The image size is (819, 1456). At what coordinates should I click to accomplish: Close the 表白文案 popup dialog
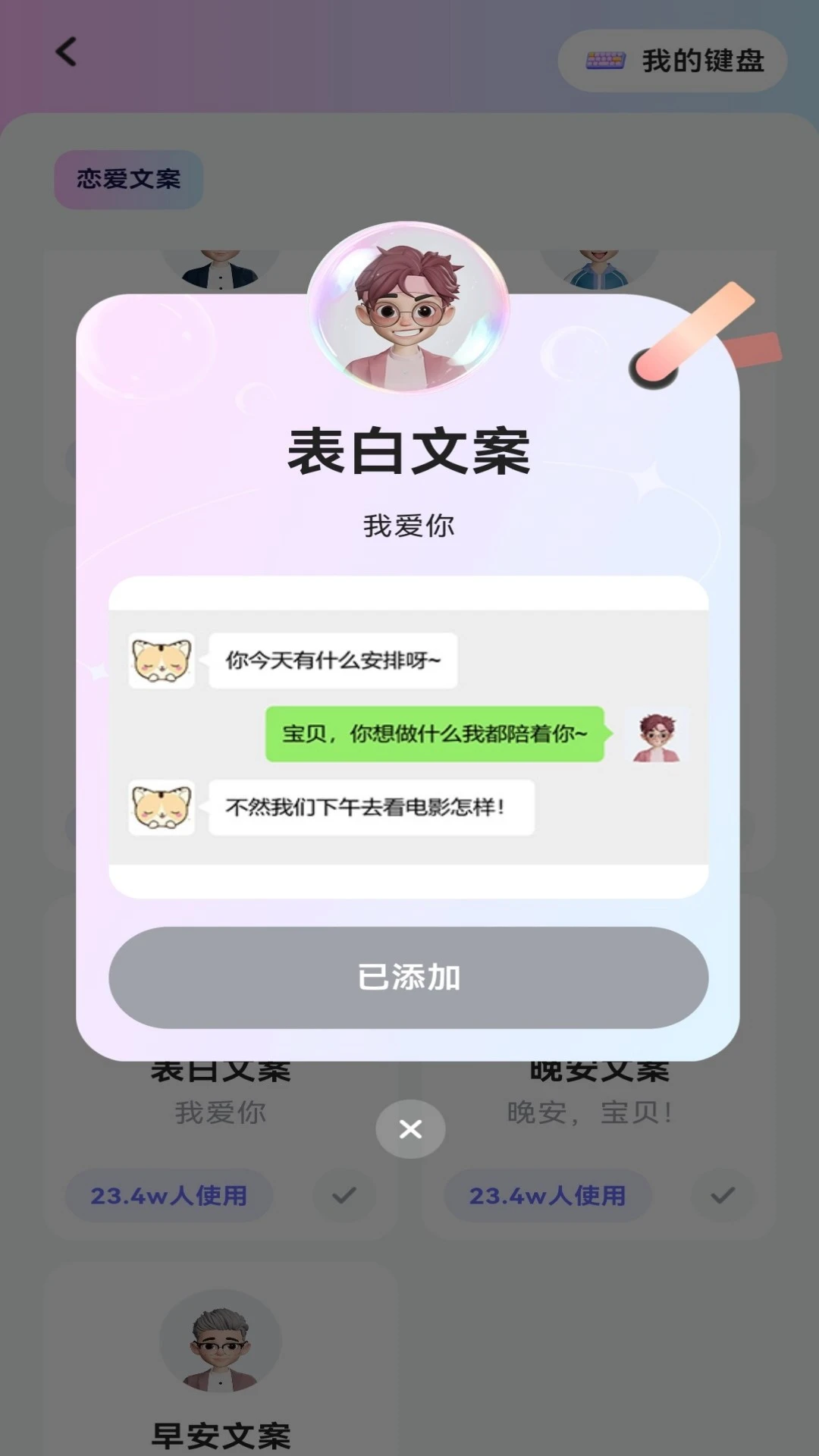[x=410, y=1129]
